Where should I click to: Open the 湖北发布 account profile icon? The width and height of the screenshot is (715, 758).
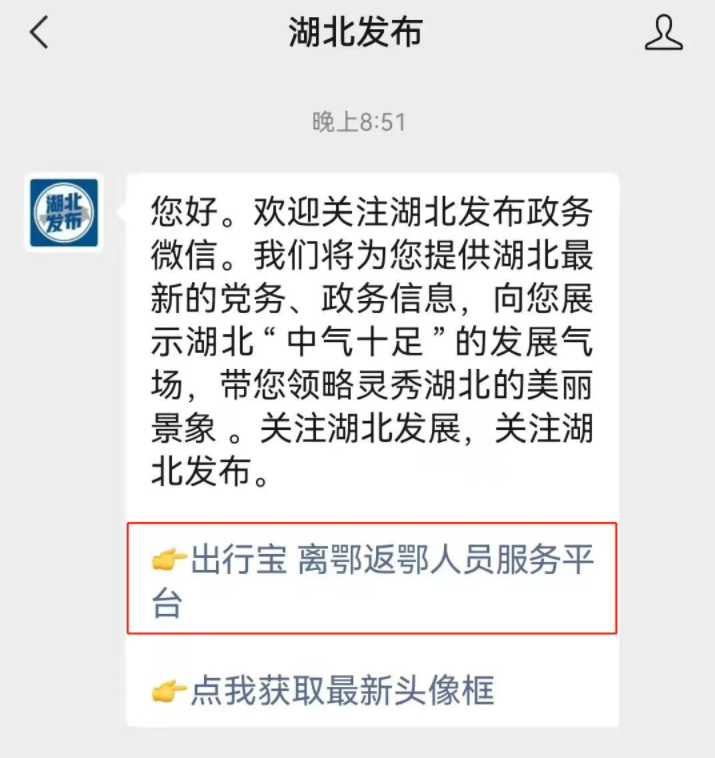[663, 33]
